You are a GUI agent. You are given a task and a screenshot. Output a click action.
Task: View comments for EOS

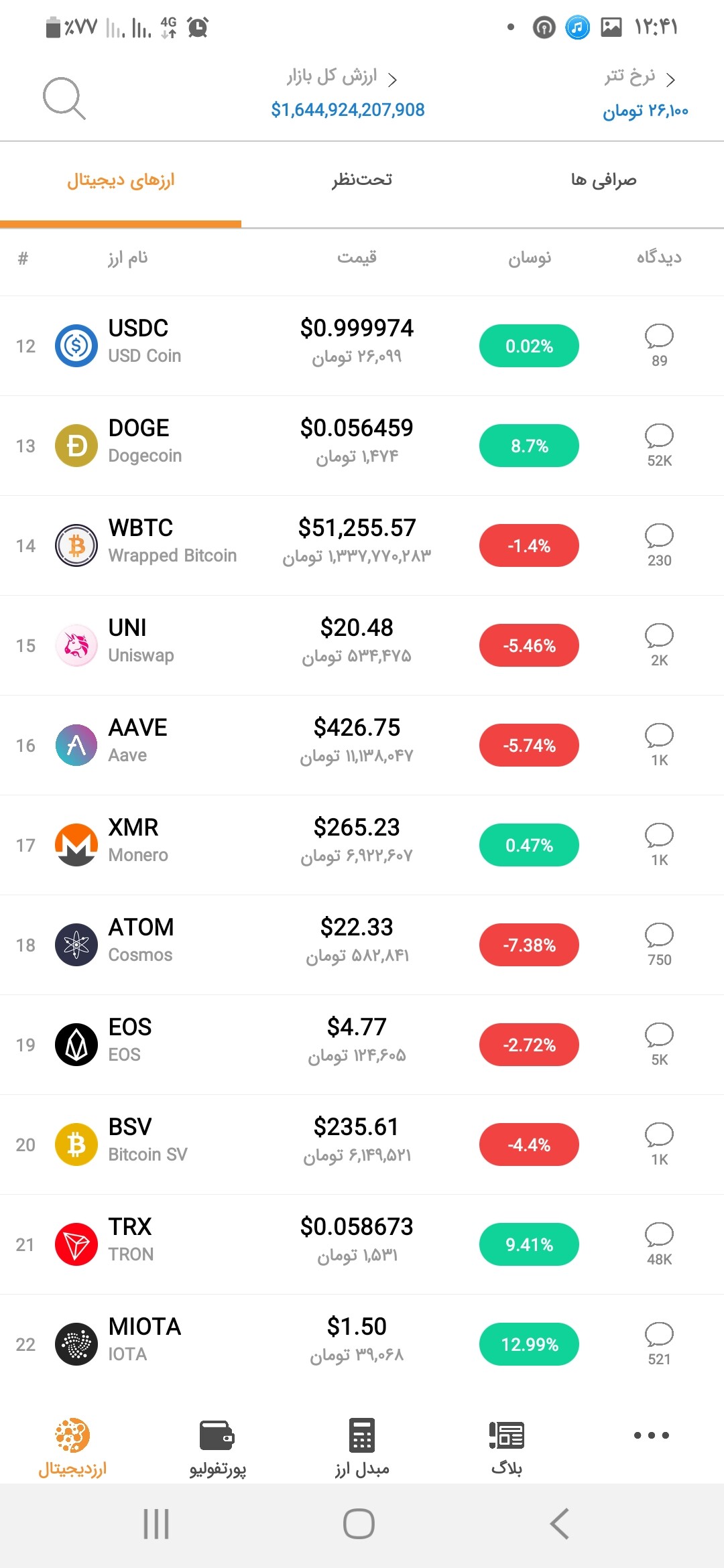659,1045
